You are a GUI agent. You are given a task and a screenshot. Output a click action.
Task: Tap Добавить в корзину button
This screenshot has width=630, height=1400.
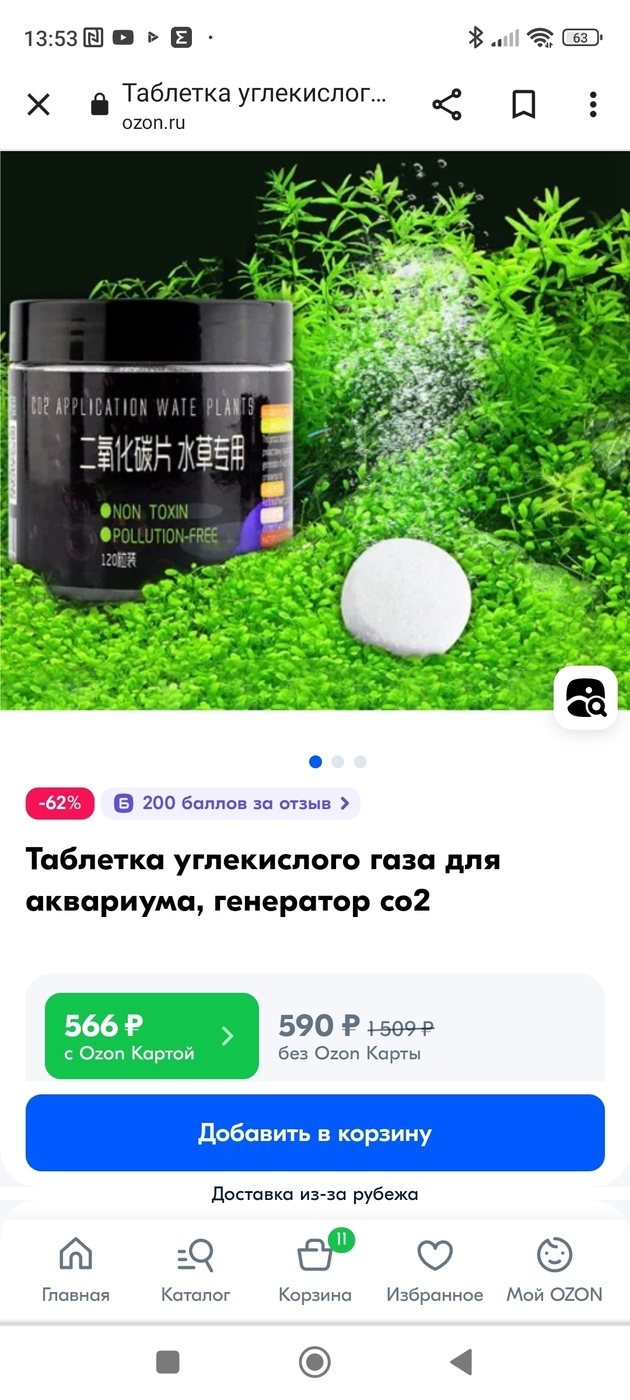pos(315,1133)
